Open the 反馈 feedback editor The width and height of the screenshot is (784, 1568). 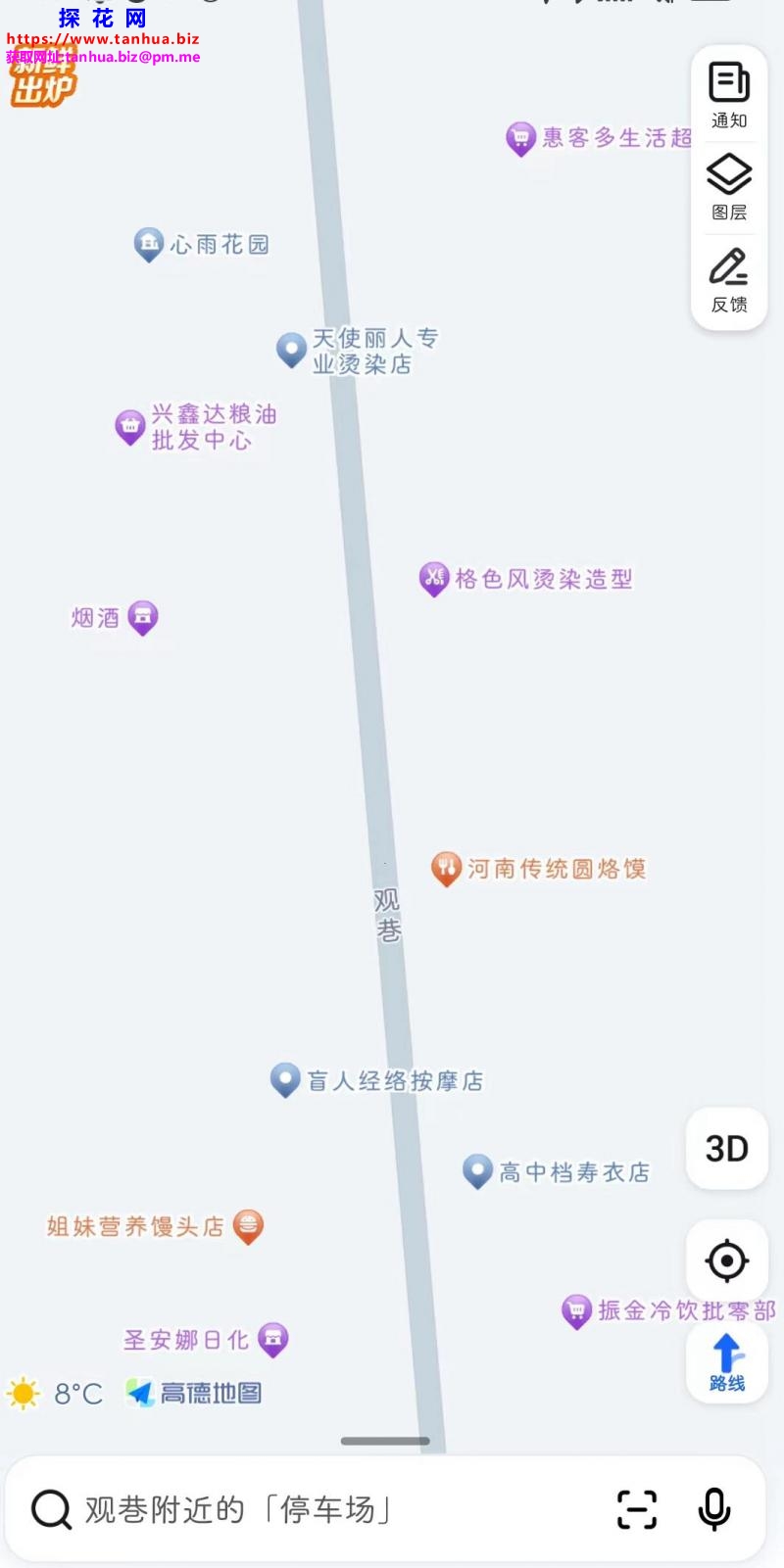[728, 279]
